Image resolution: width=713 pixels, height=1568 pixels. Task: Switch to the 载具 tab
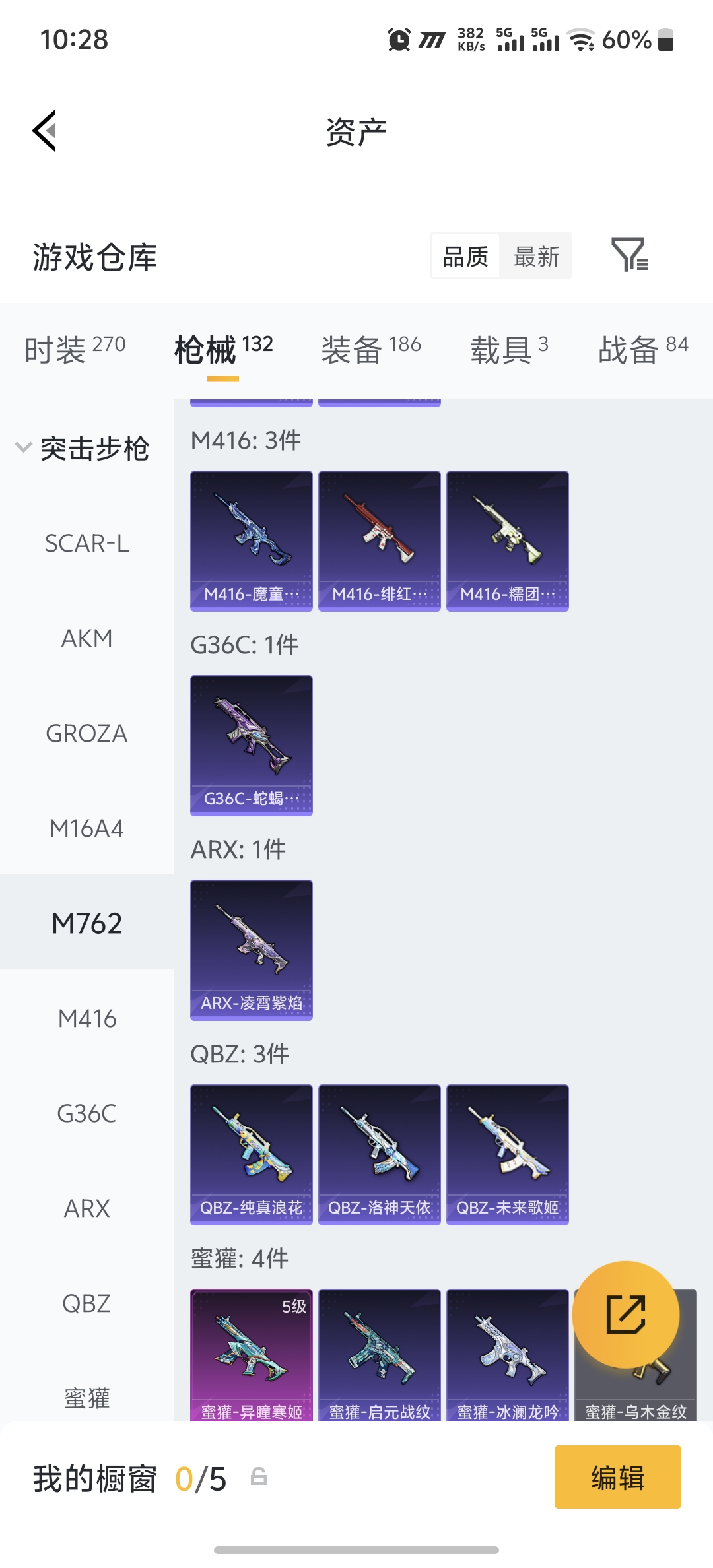pyautogui.click(x=508, y=348)
